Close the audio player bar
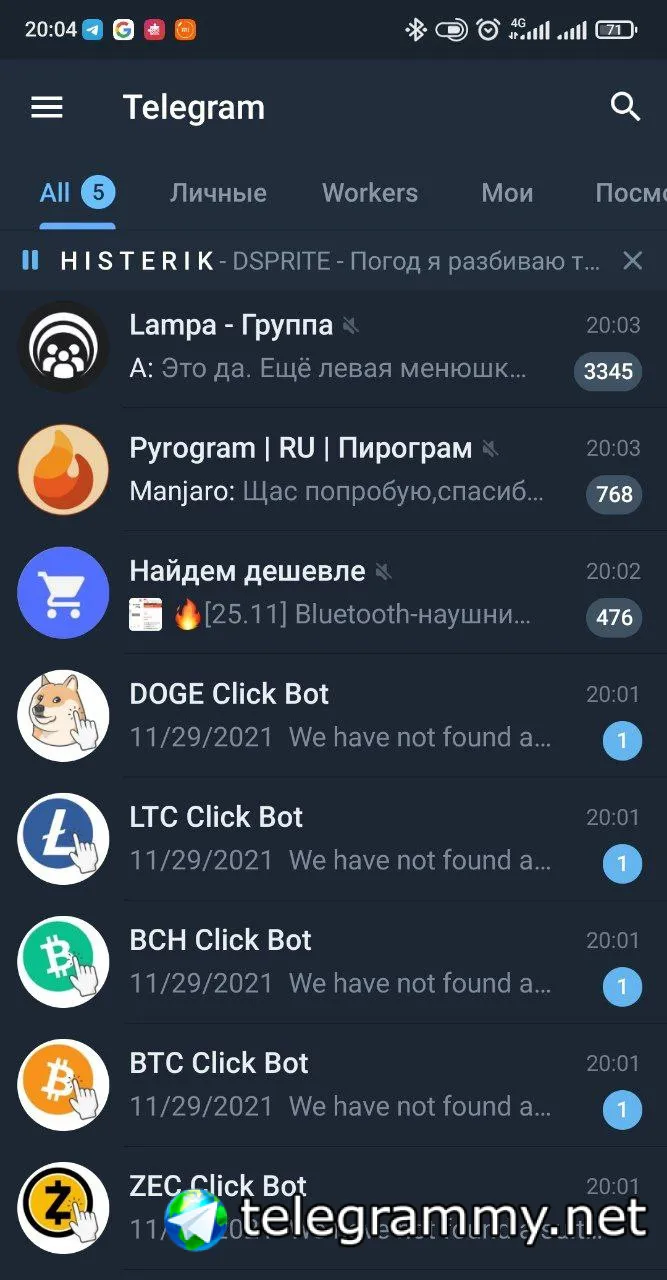 click(632, 261)
